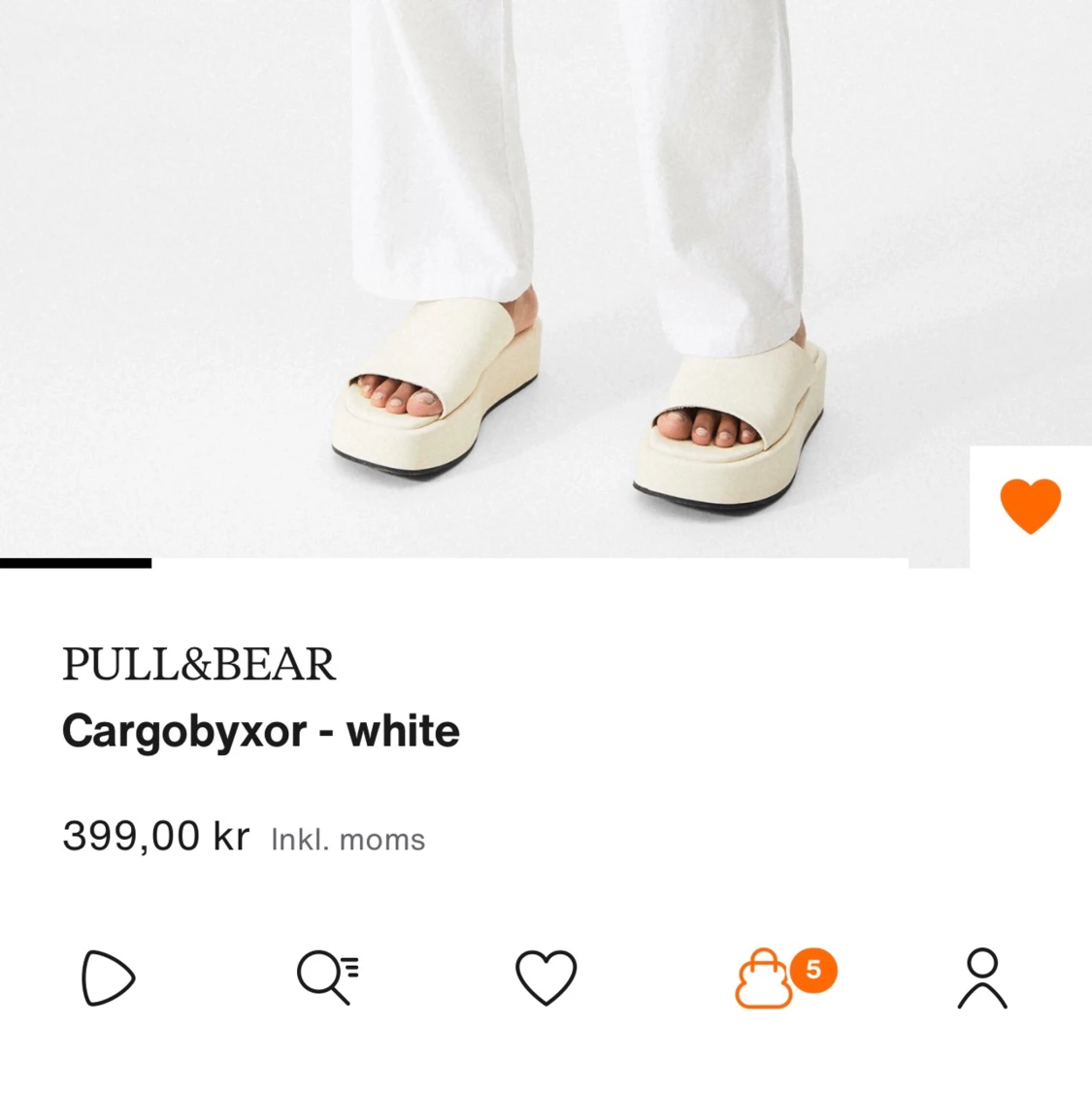Go to the home tab
The image size is (1092, 1093).
pos(107,977)
